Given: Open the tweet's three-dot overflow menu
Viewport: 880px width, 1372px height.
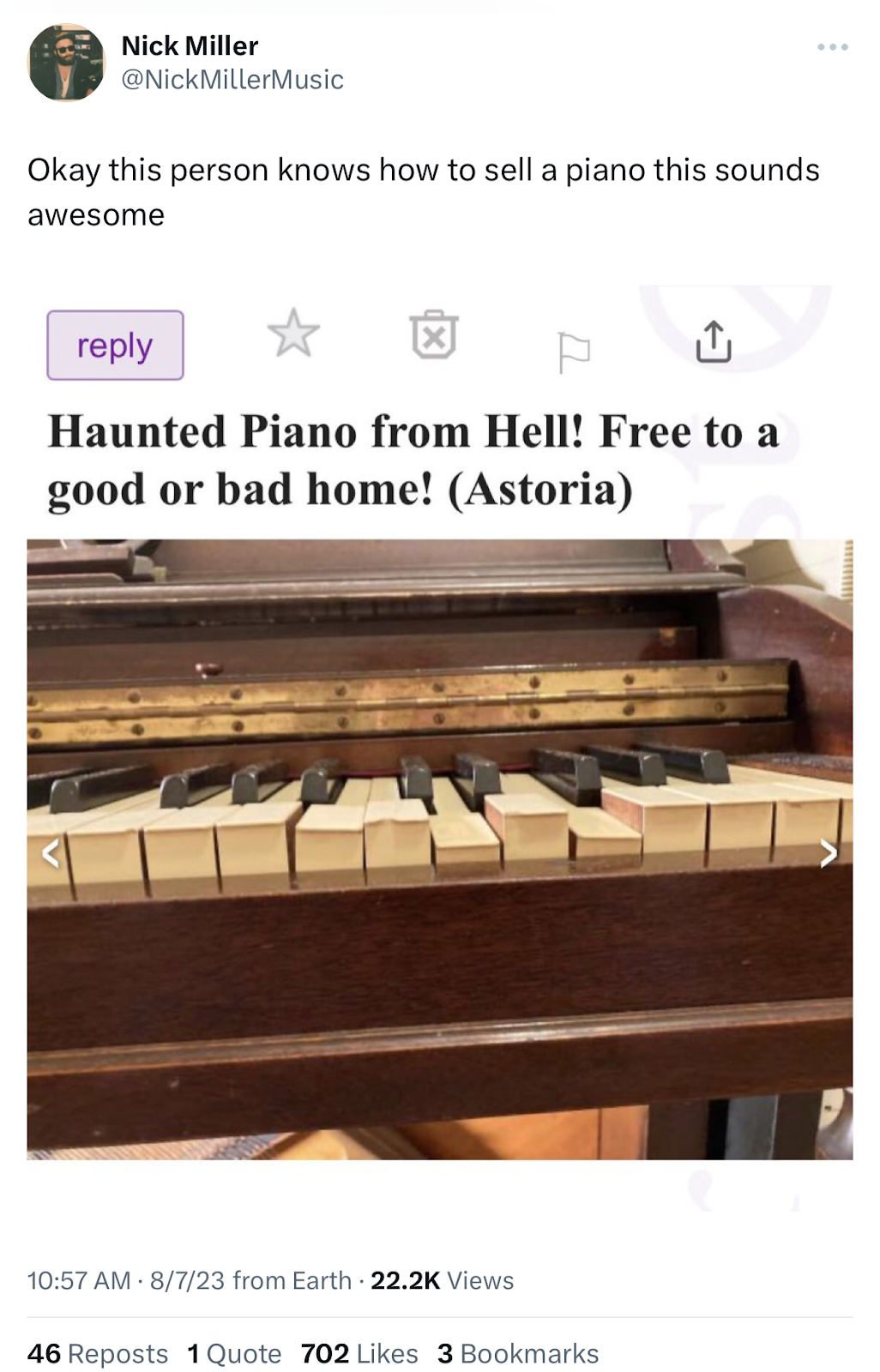Looking at the screenshot, I should (832, 47).
